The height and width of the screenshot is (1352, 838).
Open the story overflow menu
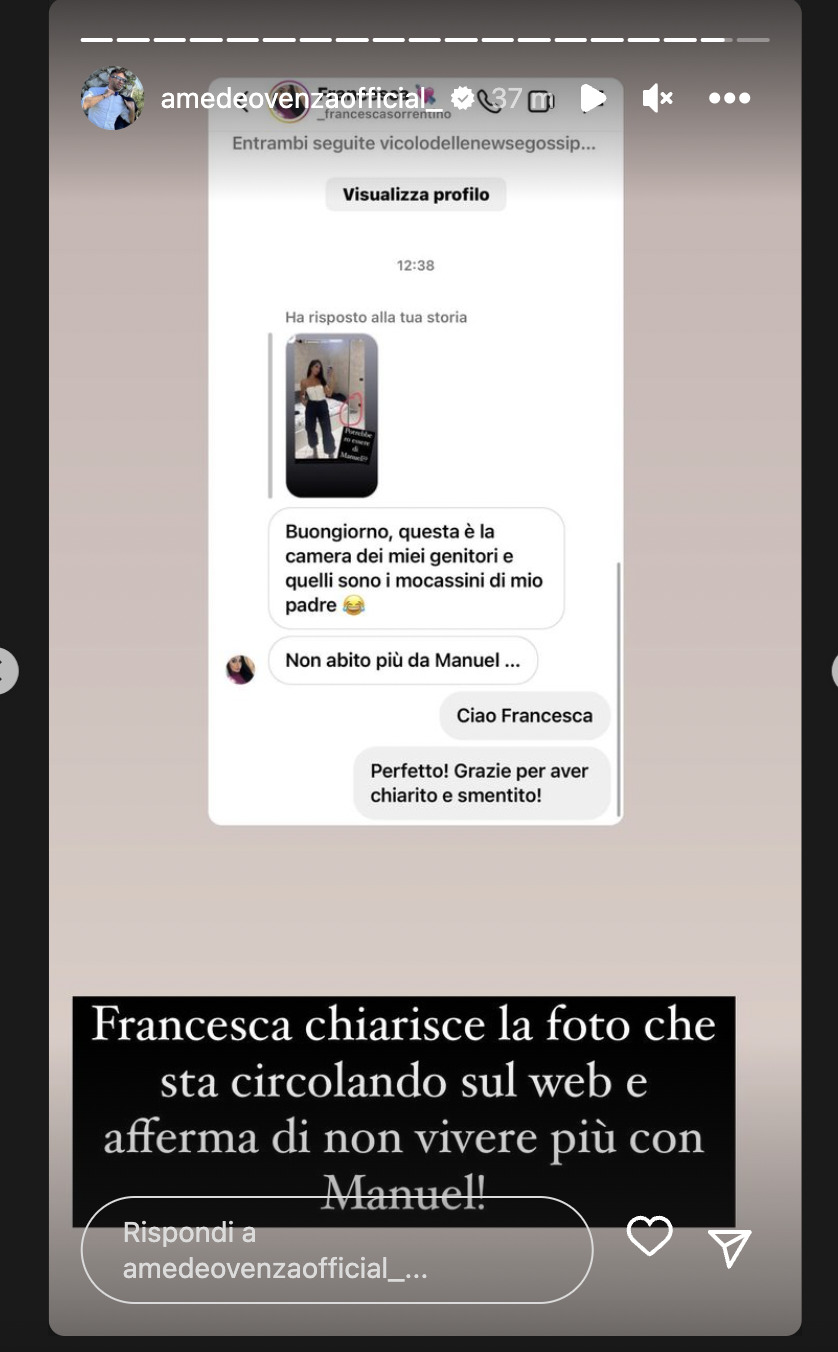(729, 98)
